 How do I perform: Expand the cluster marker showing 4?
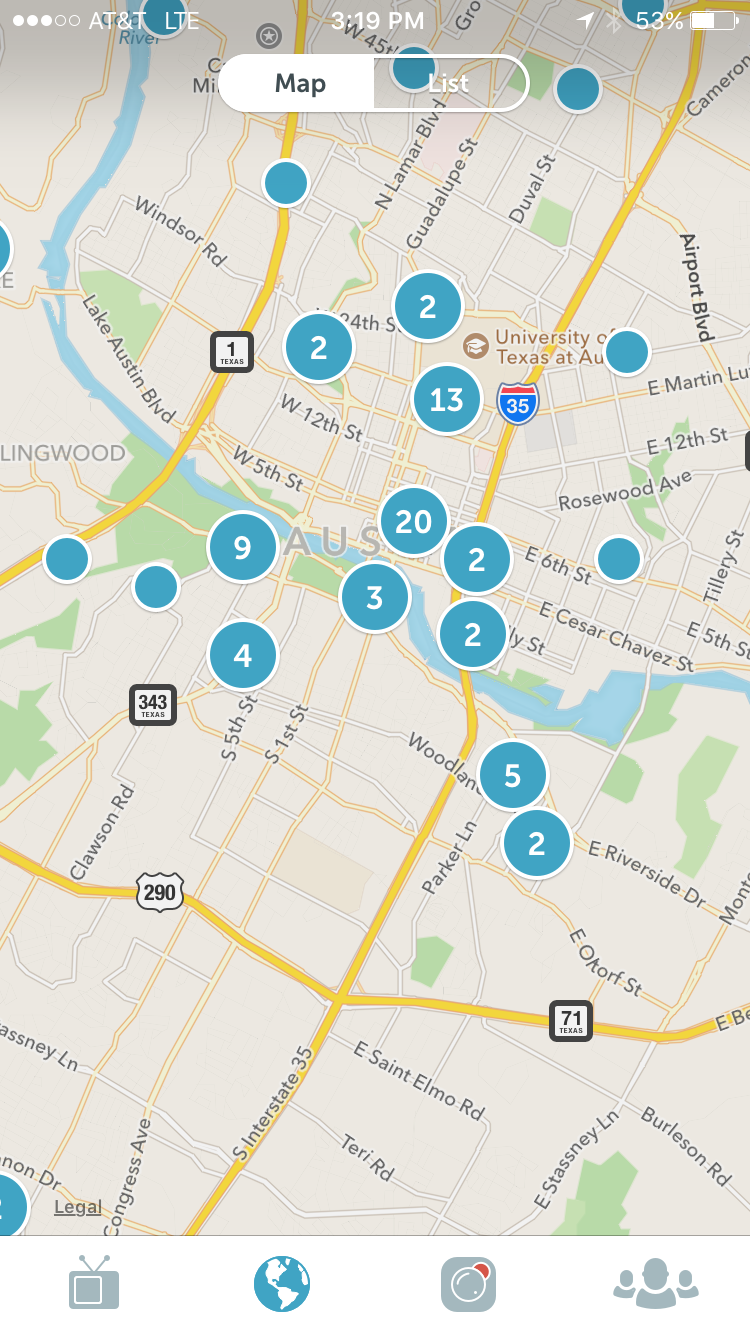pos(242,655)
